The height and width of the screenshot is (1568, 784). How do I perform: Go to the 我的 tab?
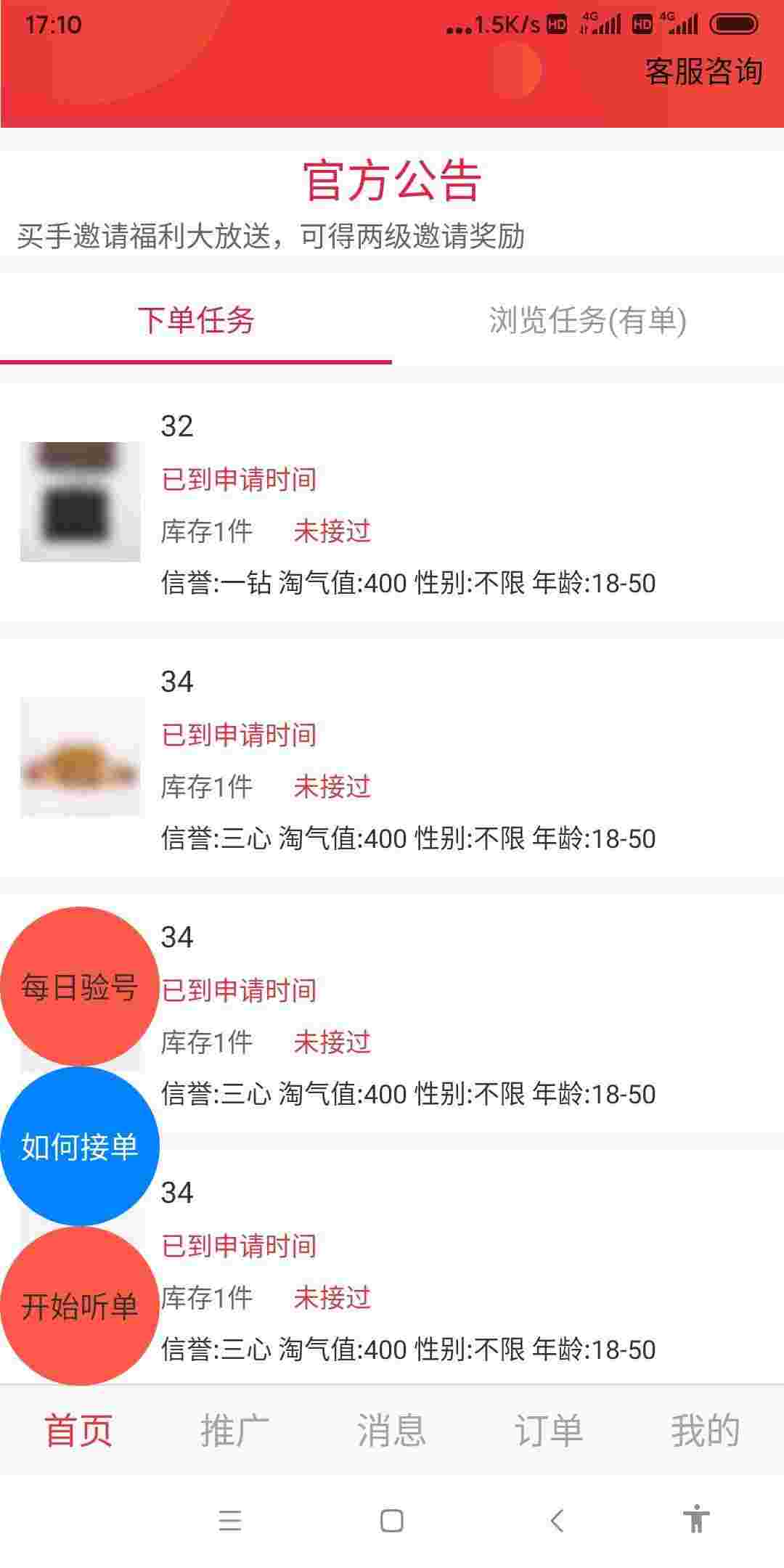click(x=705, y=1431)
